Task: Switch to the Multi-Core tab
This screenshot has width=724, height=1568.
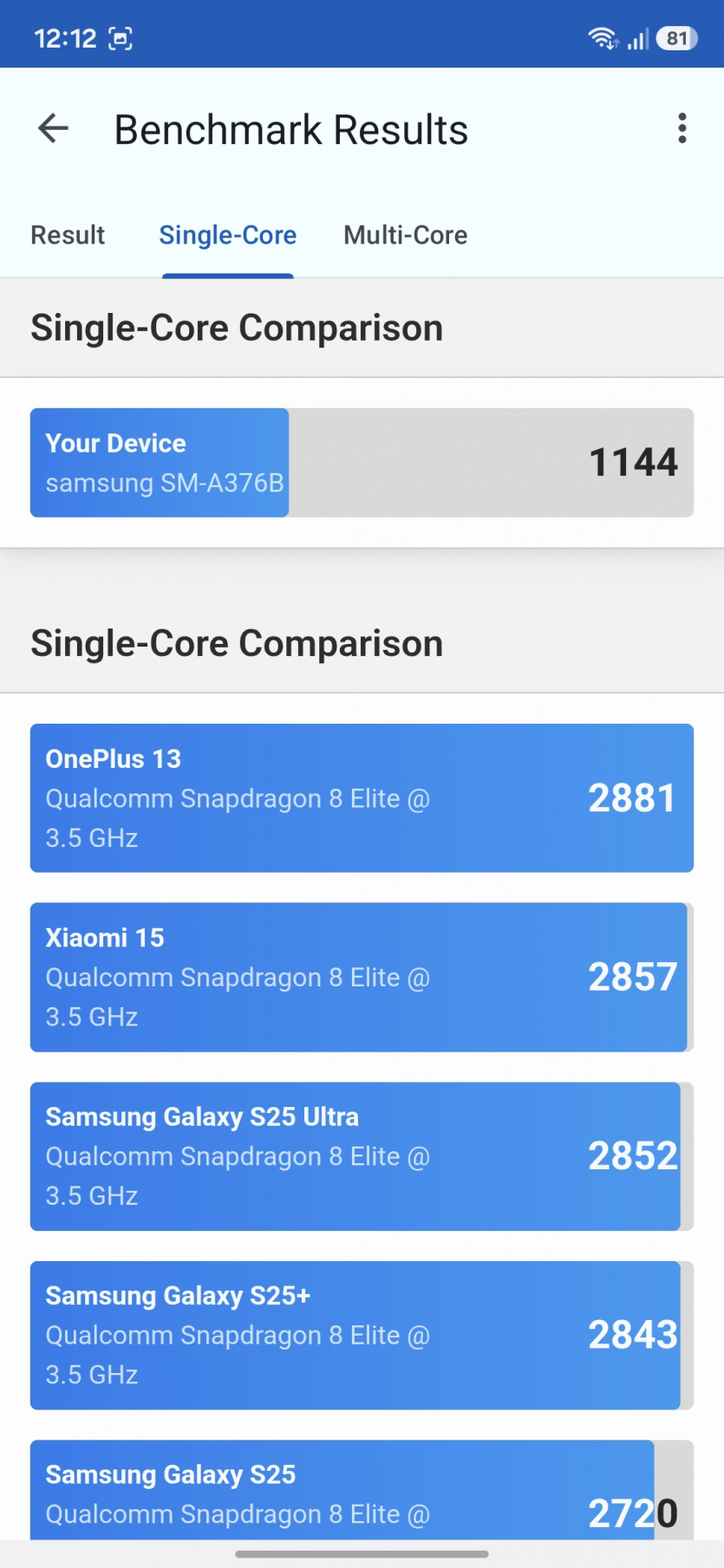Action: [x=405, y=235]
